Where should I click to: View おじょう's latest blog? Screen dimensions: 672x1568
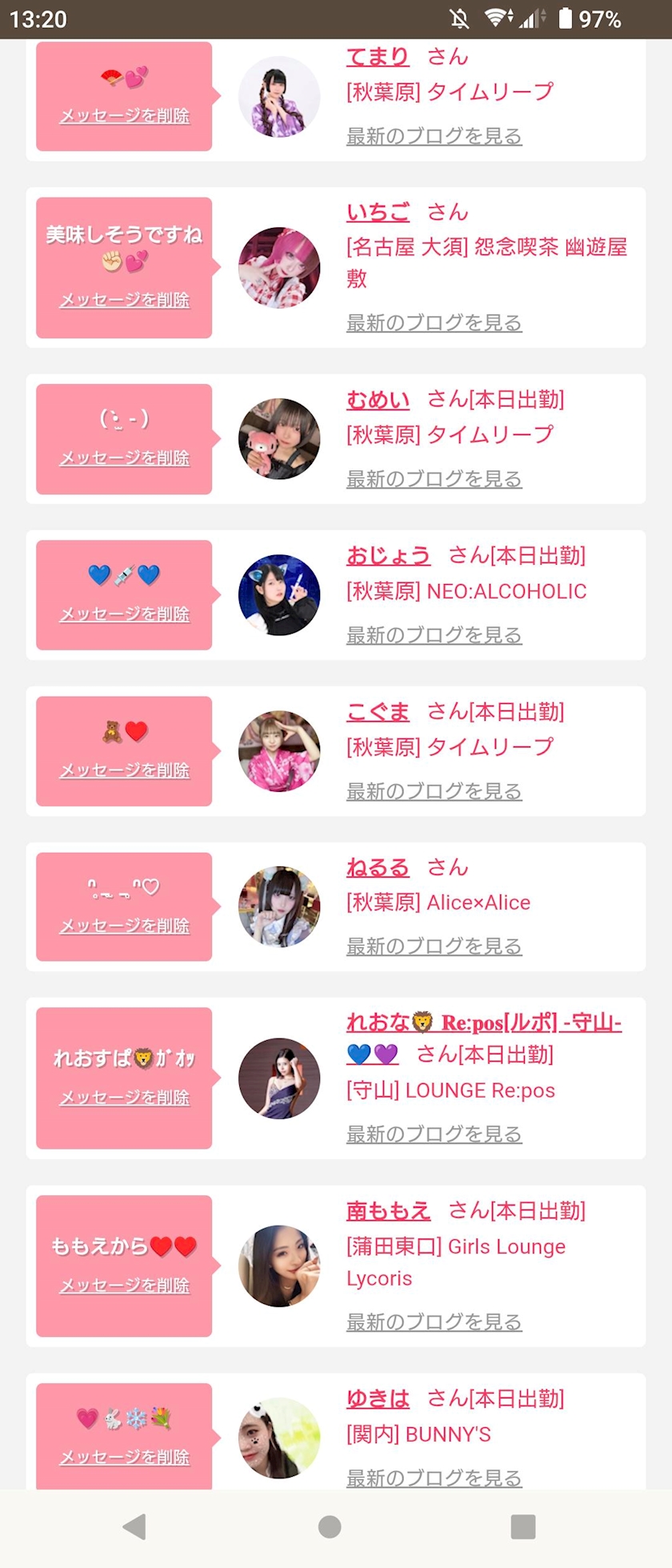pyautogui.click(x=434, y=634)
